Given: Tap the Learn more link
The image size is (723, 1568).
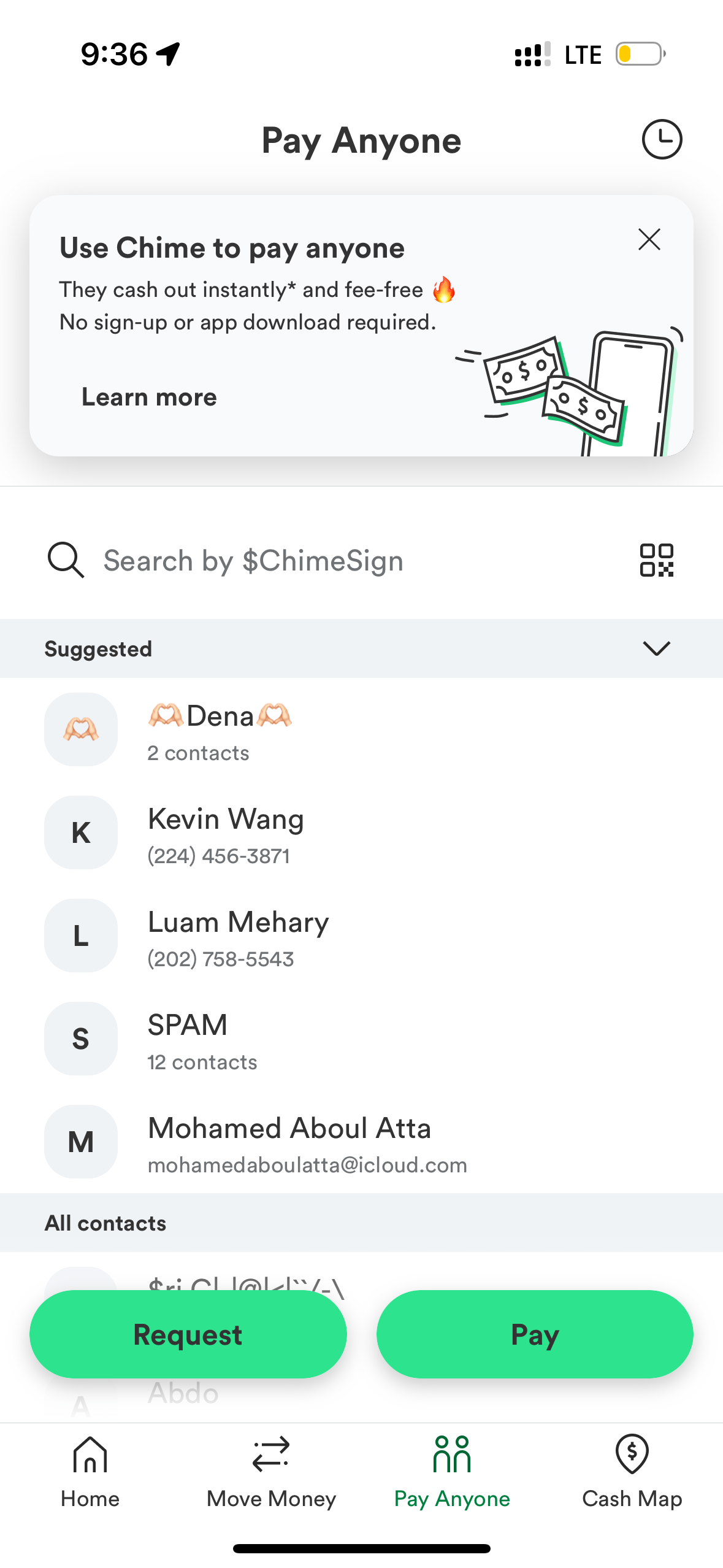Looking at the screenshot, I should tap(148, 397).
